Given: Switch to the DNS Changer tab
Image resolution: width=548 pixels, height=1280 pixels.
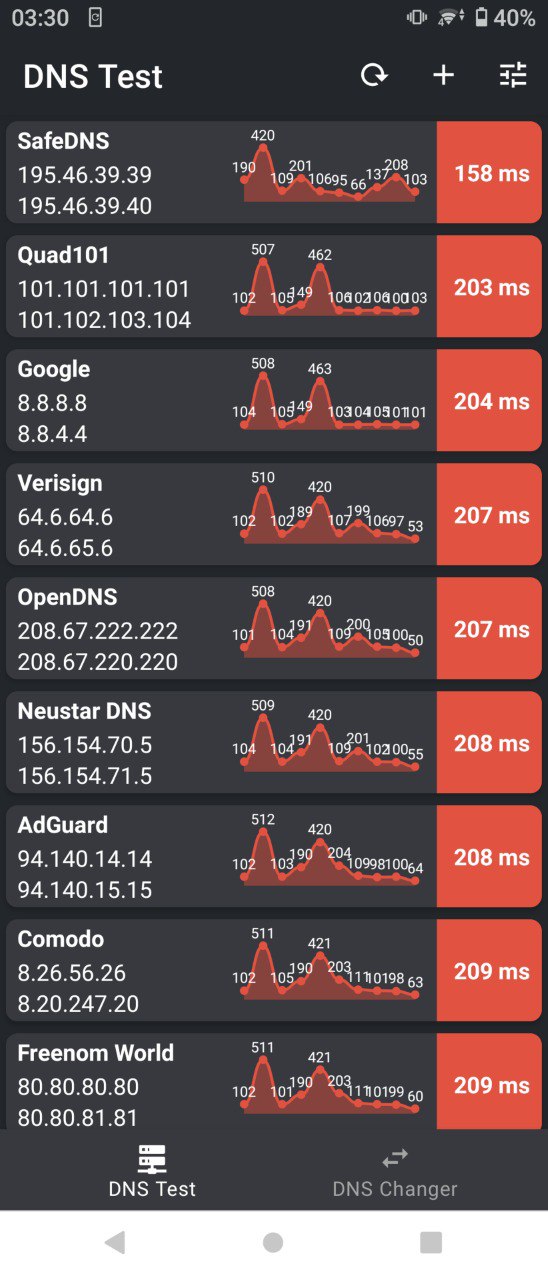Looking at the screenshot, I should pyautogui.click(x=395, y=1172).
